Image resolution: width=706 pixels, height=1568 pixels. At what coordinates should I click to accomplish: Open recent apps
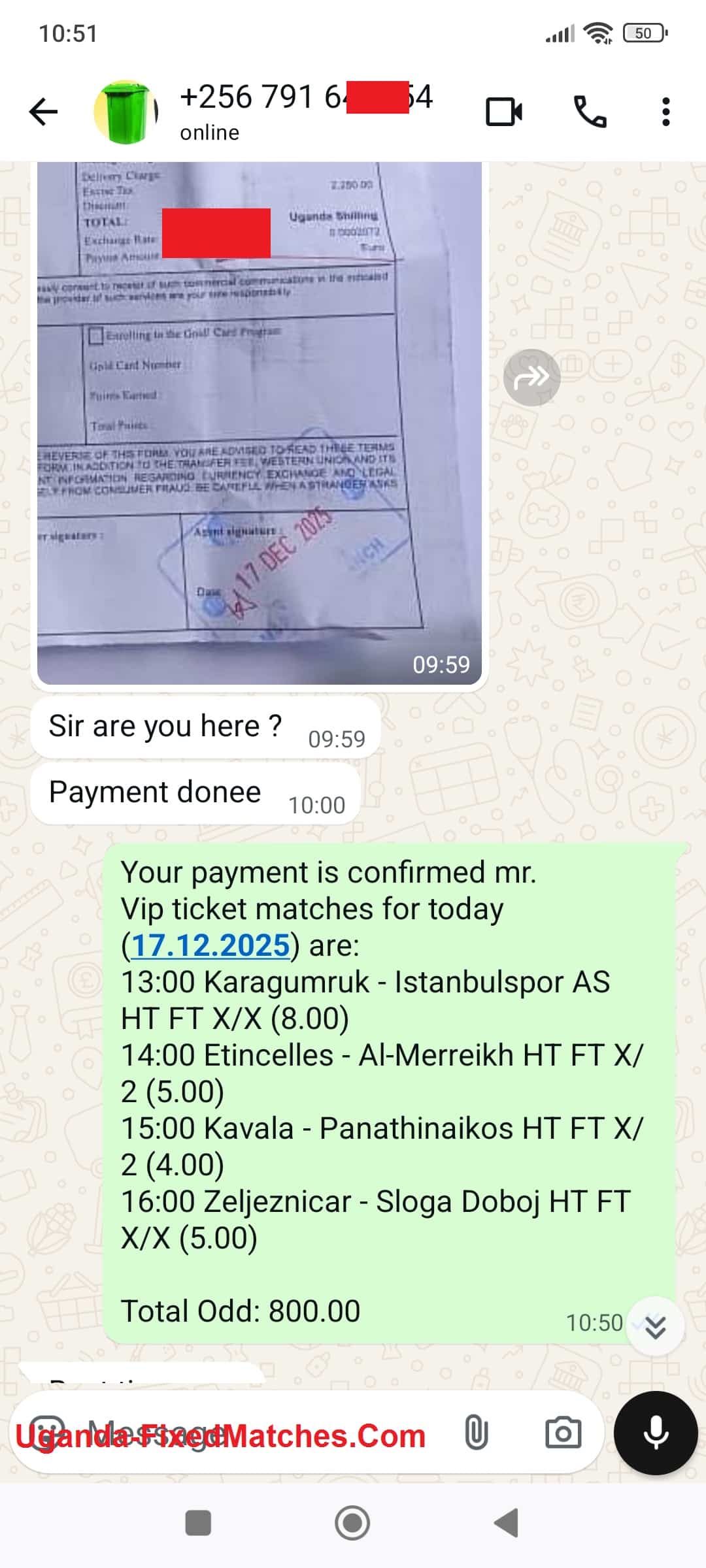(x=198, y=1524)
